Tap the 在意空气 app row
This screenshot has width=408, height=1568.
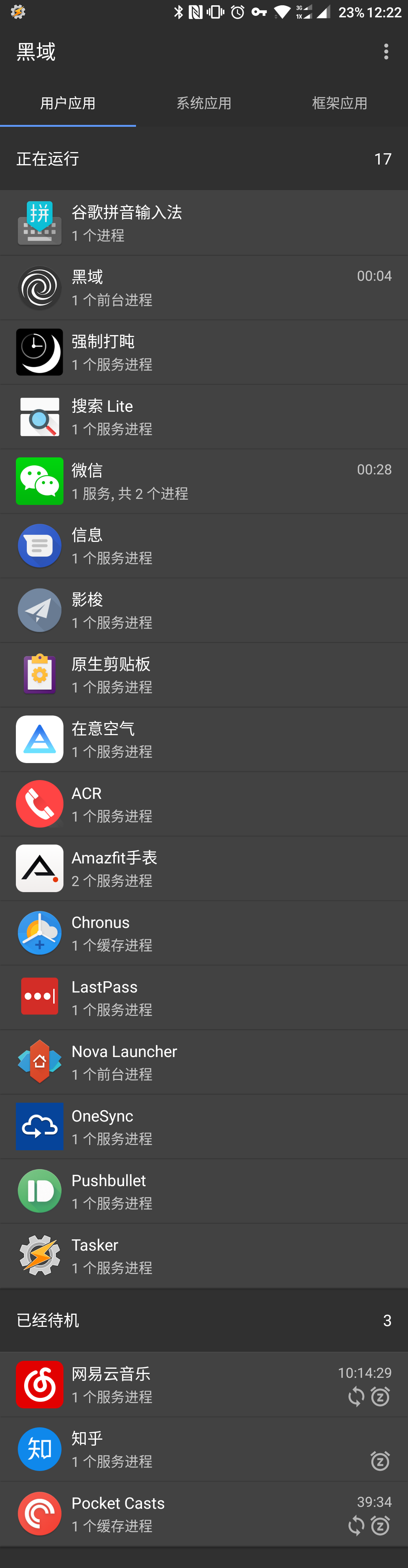204,740
